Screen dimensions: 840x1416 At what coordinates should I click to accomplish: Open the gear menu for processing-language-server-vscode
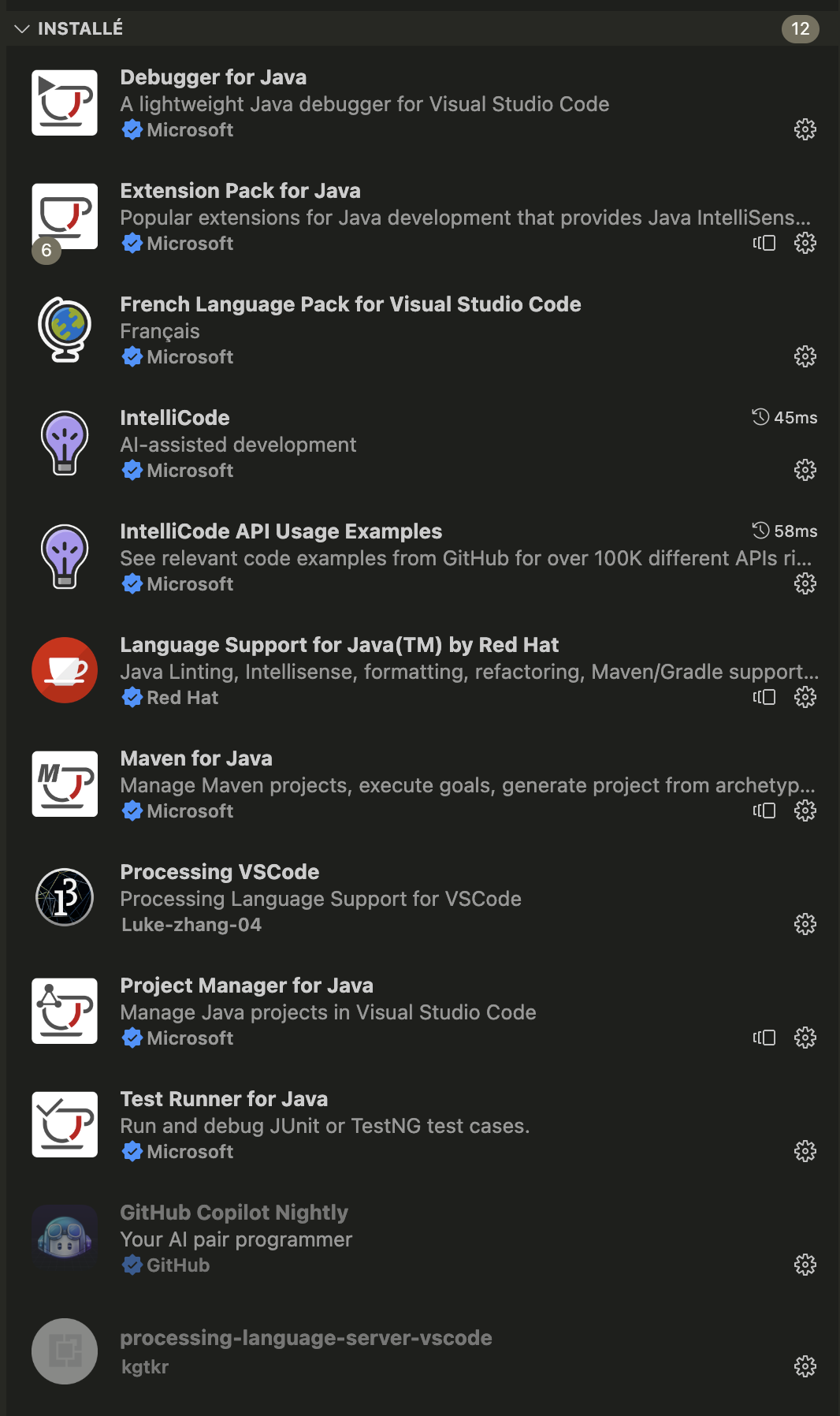[805, 1366]
